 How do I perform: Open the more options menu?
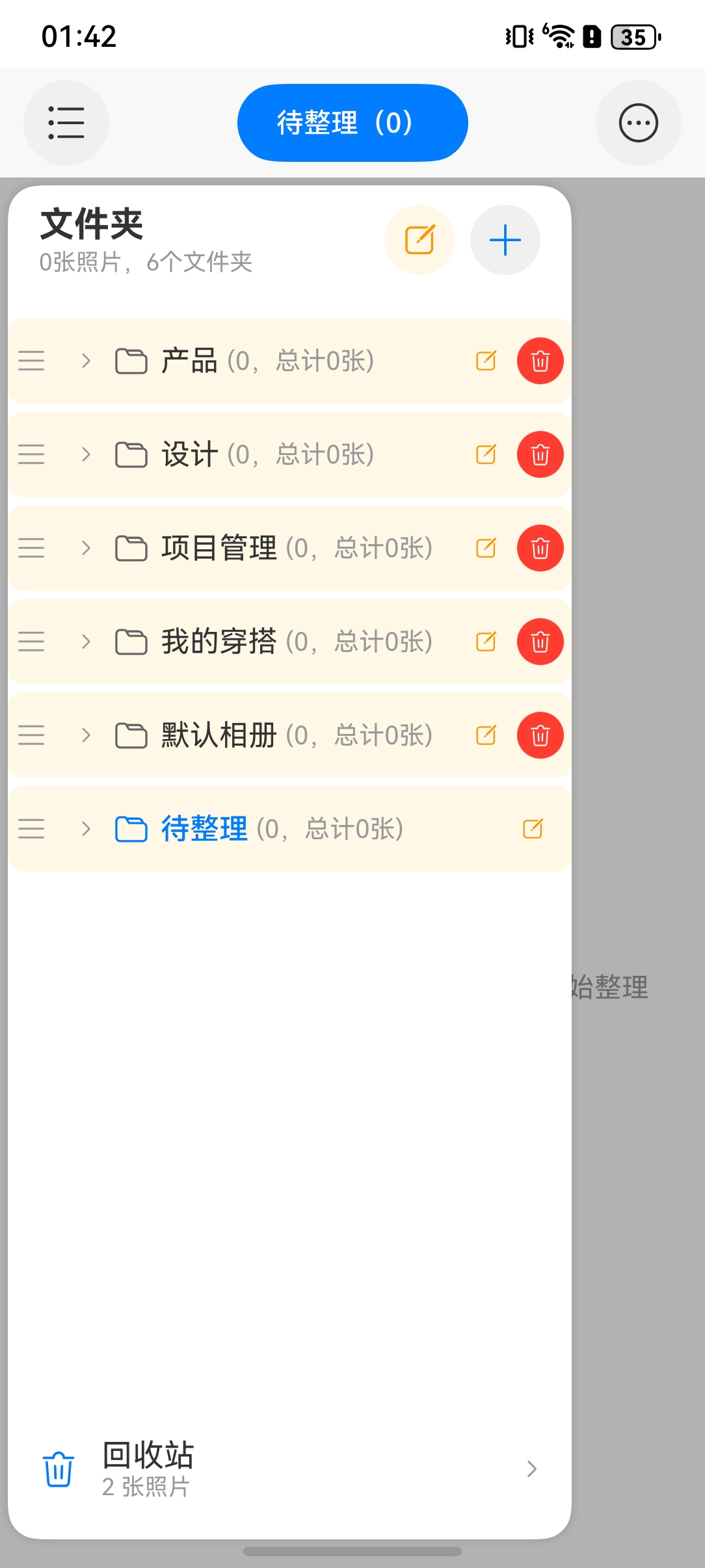[x=638, y=123]
